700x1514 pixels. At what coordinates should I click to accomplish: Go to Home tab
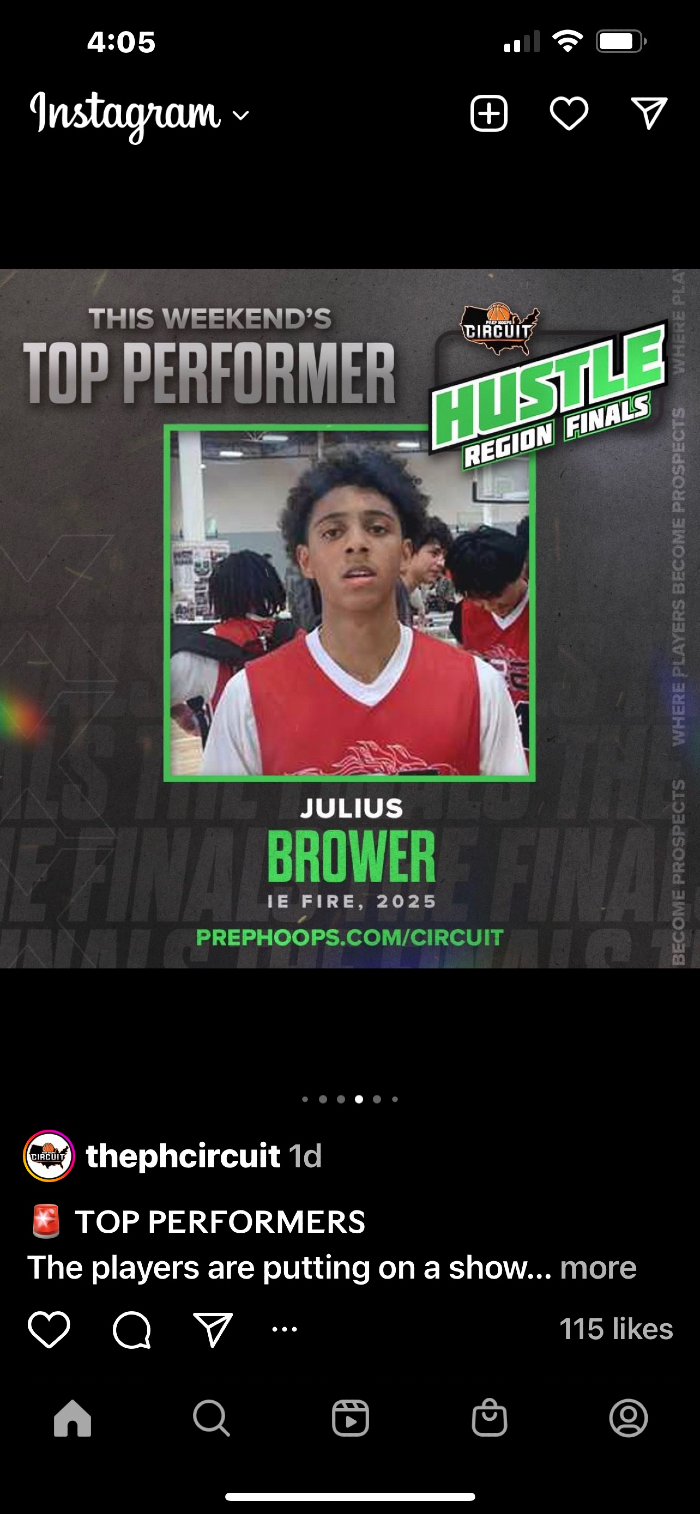72,1418
